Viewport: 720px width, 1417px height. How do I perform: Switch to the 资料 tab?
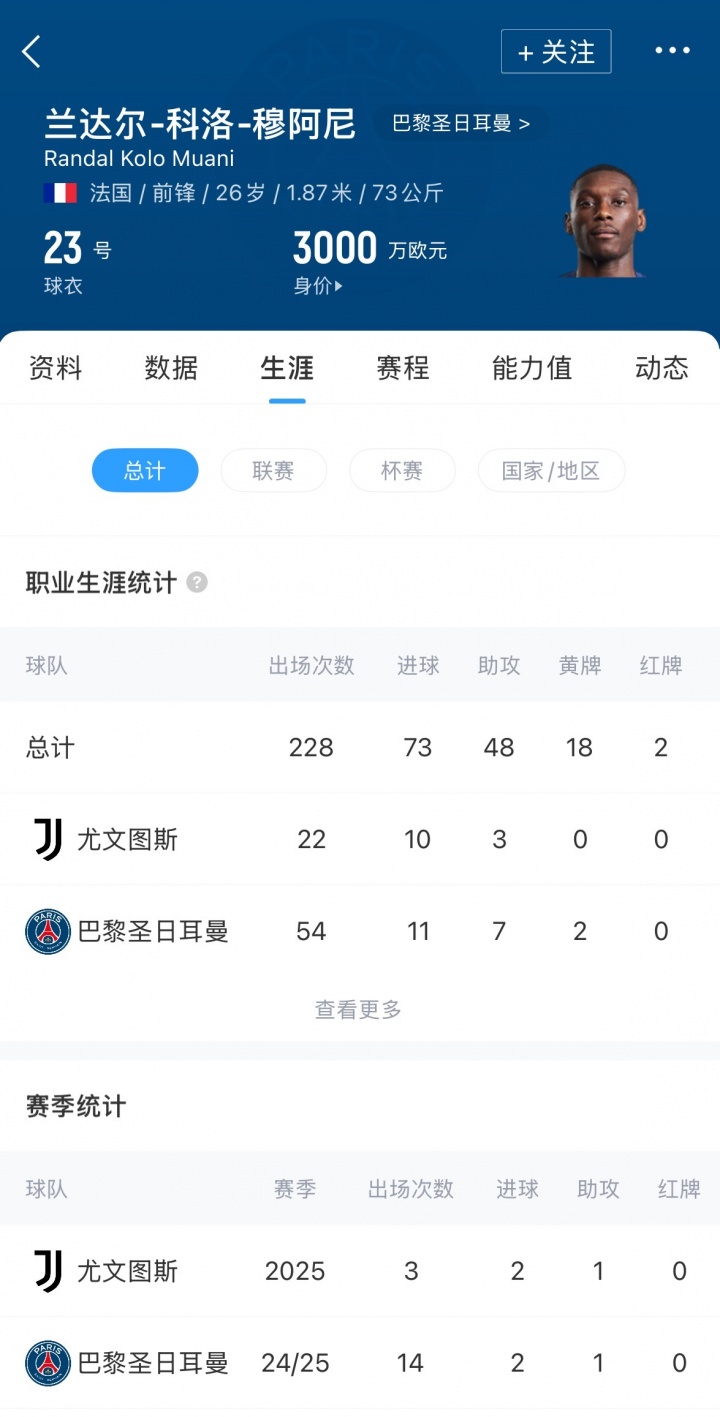[55, 368]
